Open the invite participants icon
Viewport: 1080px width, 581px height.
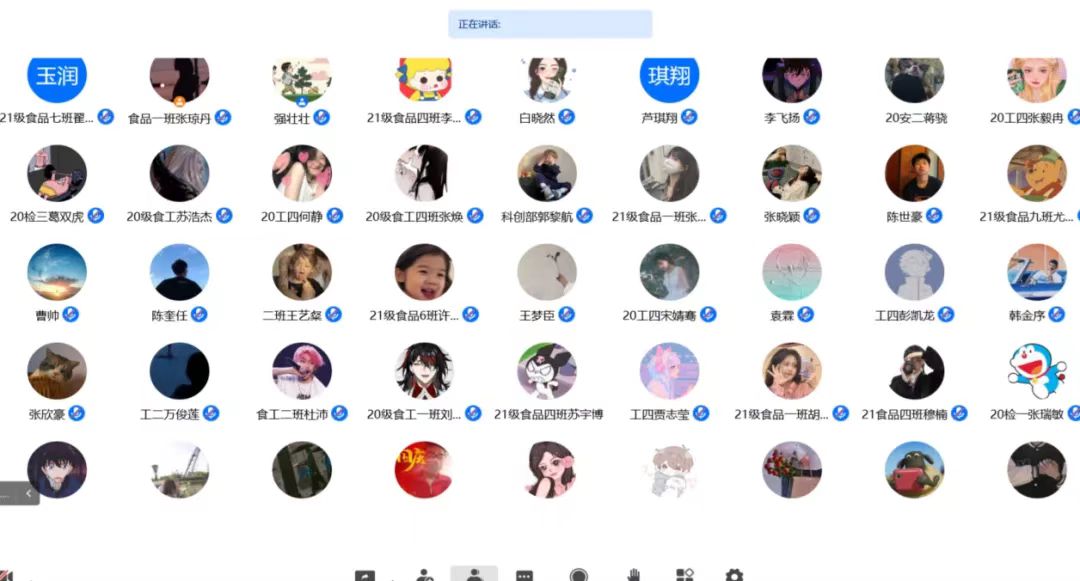425,575
